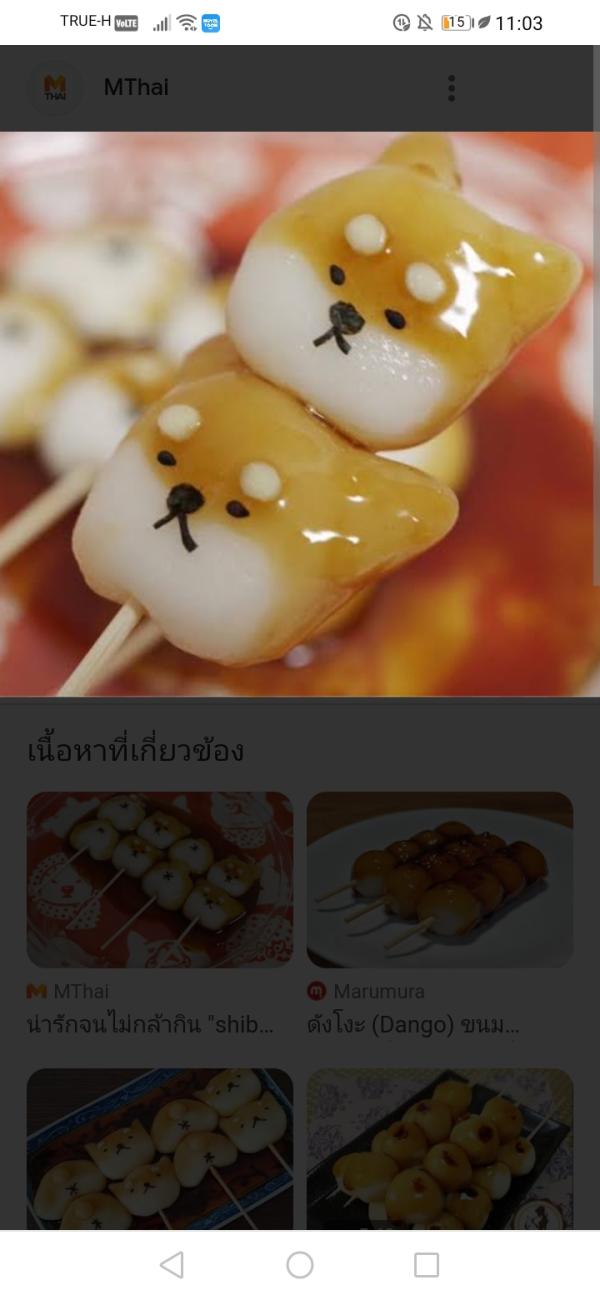View the main shiba dango image
This screenshot has height=1300, width=600.
(x=300, y=414)
